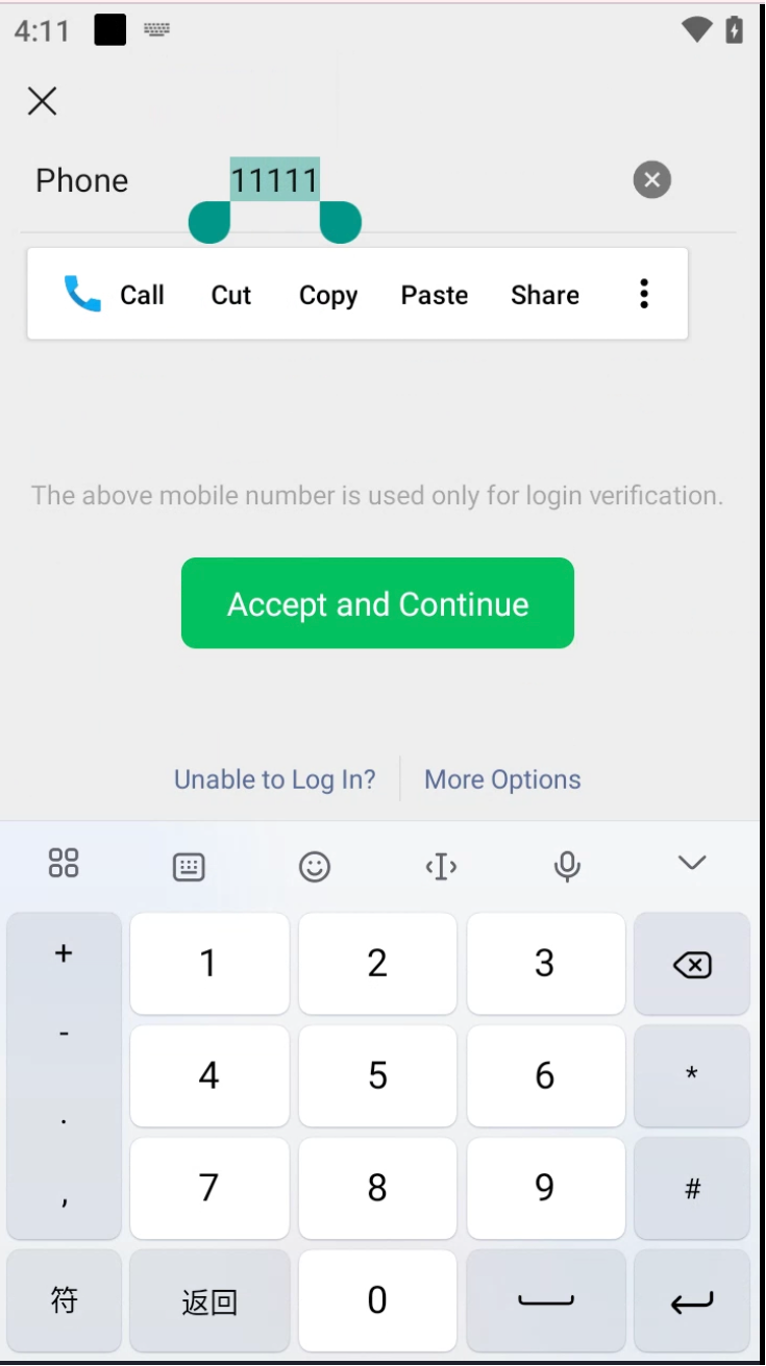The width and height of the screenshot is (766, 1366).
Task: Start voice input with microphone
Action: 567,866
